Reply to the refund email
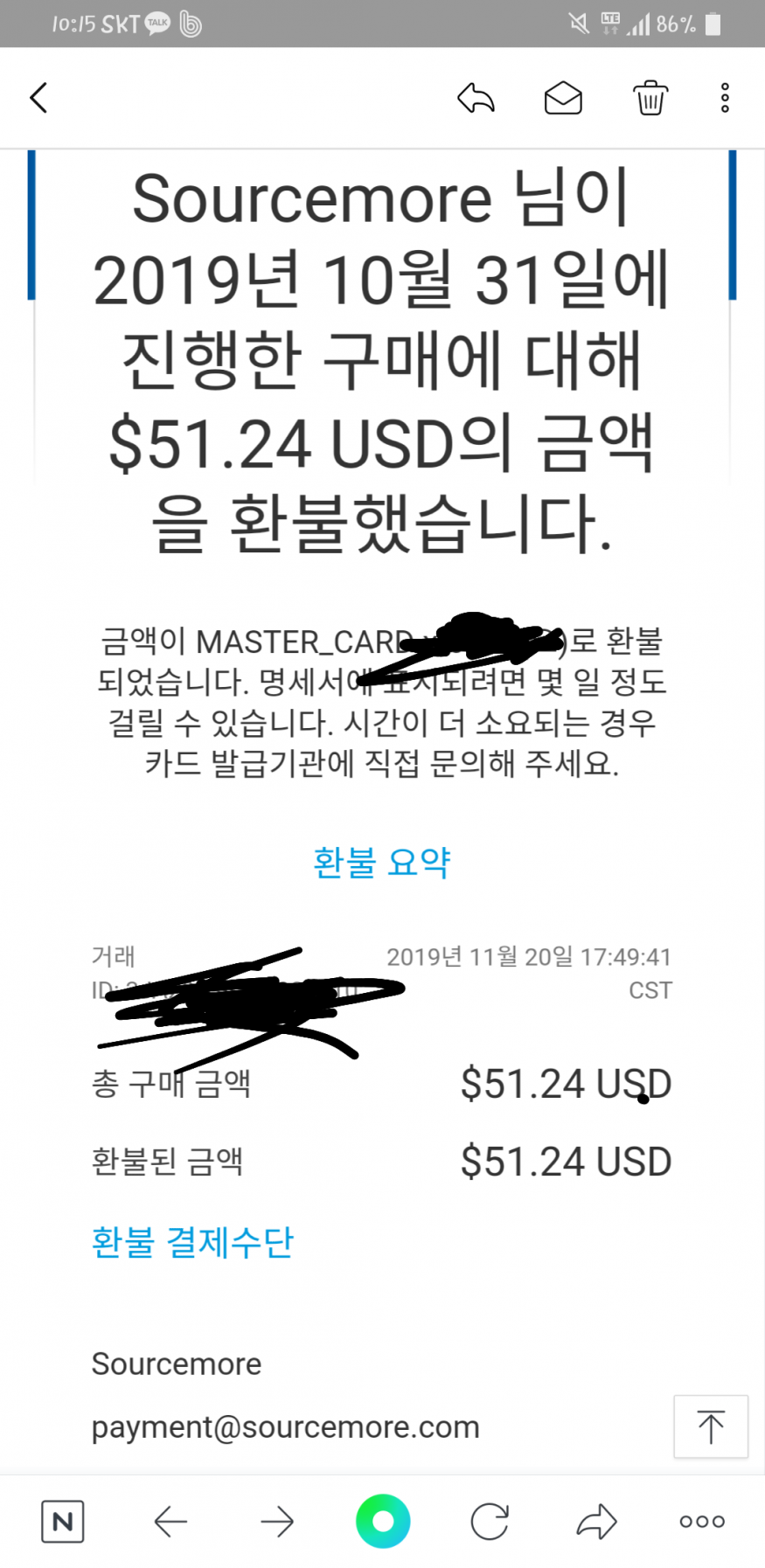765x1568 pixels. [476, 98]
